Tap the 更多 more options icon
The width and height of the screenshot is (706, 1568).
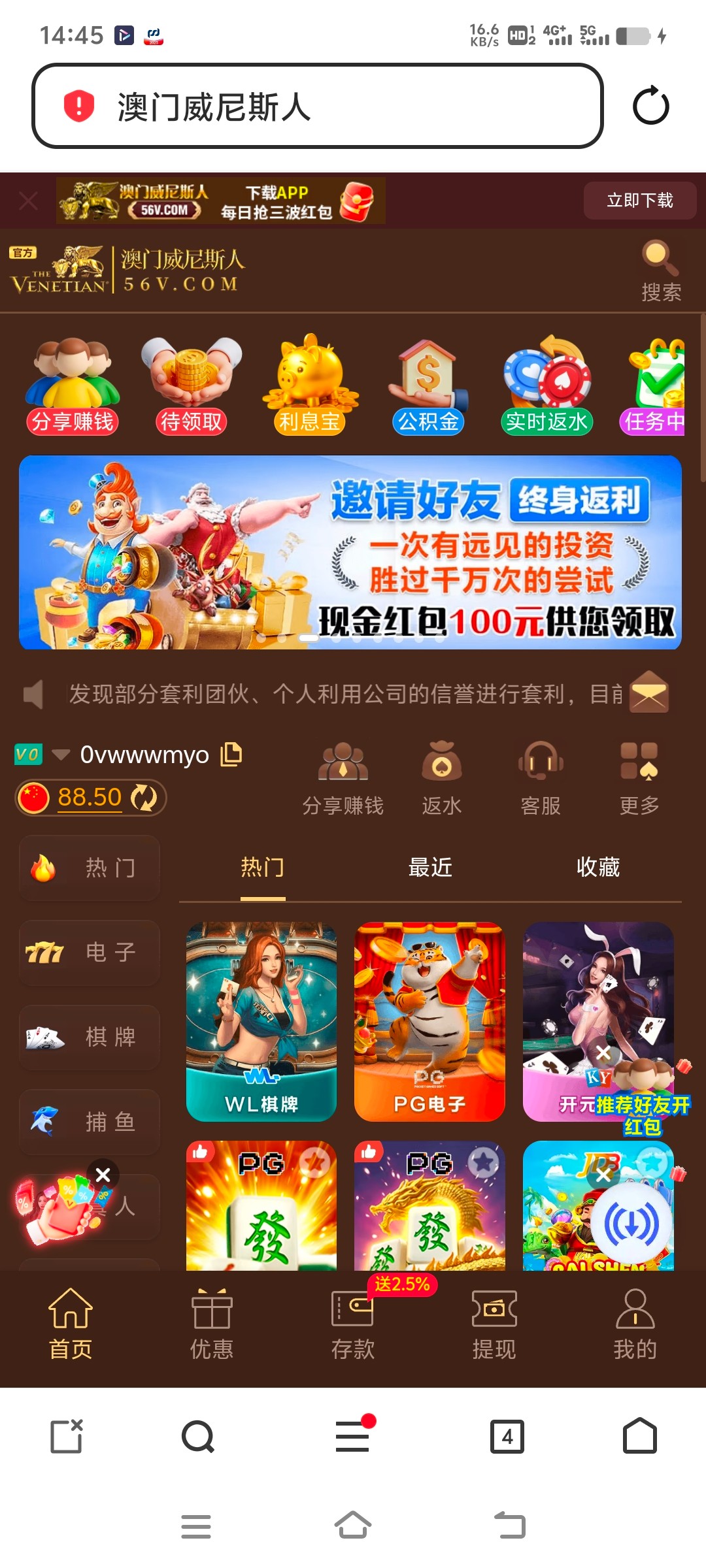pos(639,777)
